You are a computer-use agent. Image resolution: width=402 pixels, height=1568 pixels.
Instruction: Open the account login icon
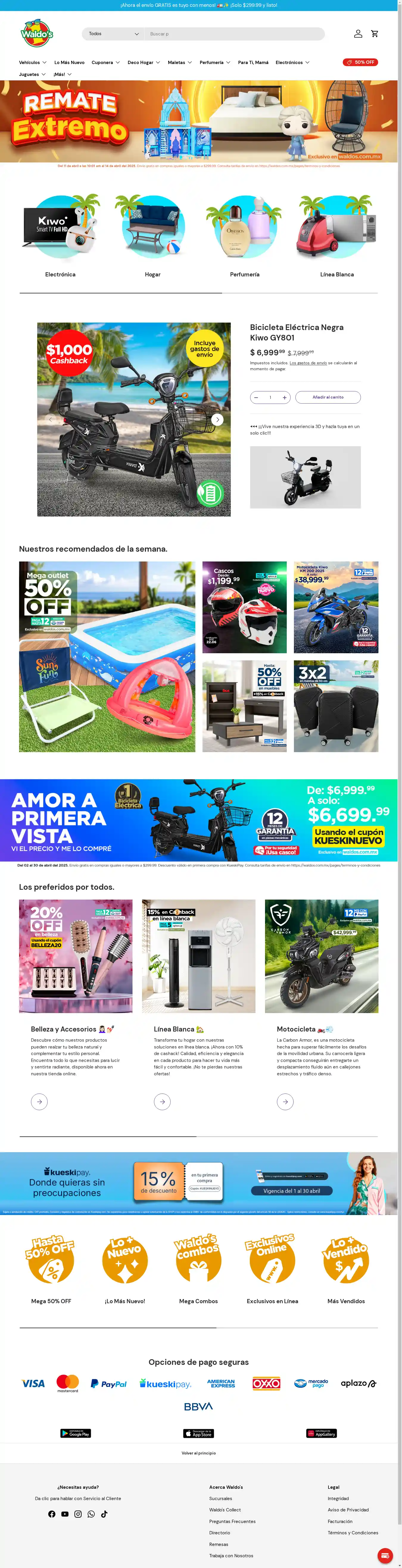point(358,34)
